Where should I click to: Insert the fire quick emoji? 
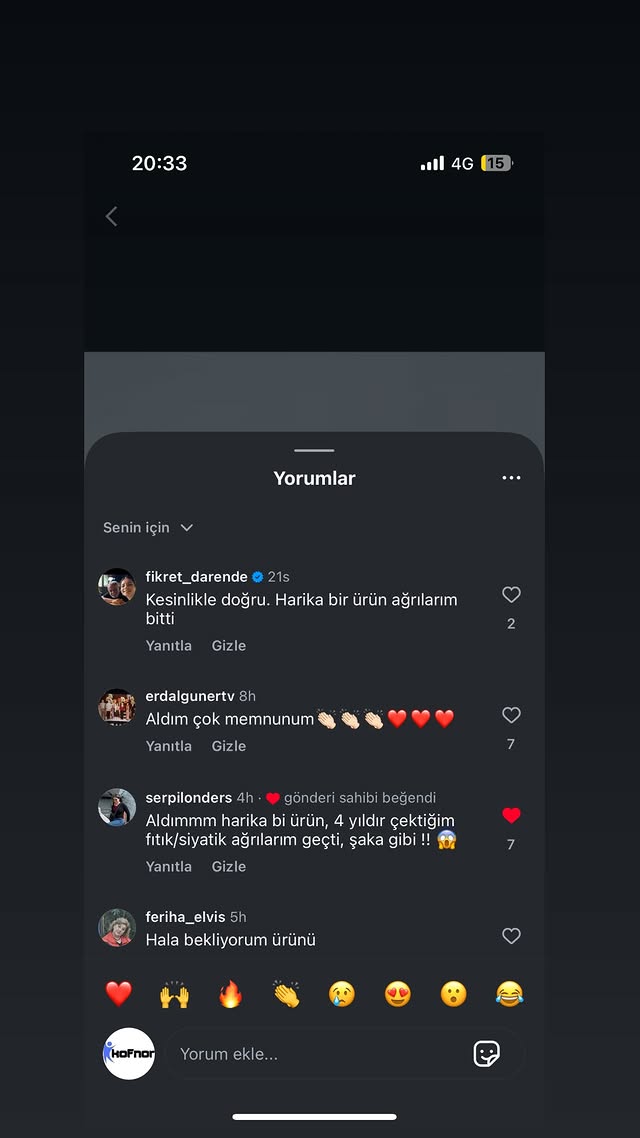[230, 994]
